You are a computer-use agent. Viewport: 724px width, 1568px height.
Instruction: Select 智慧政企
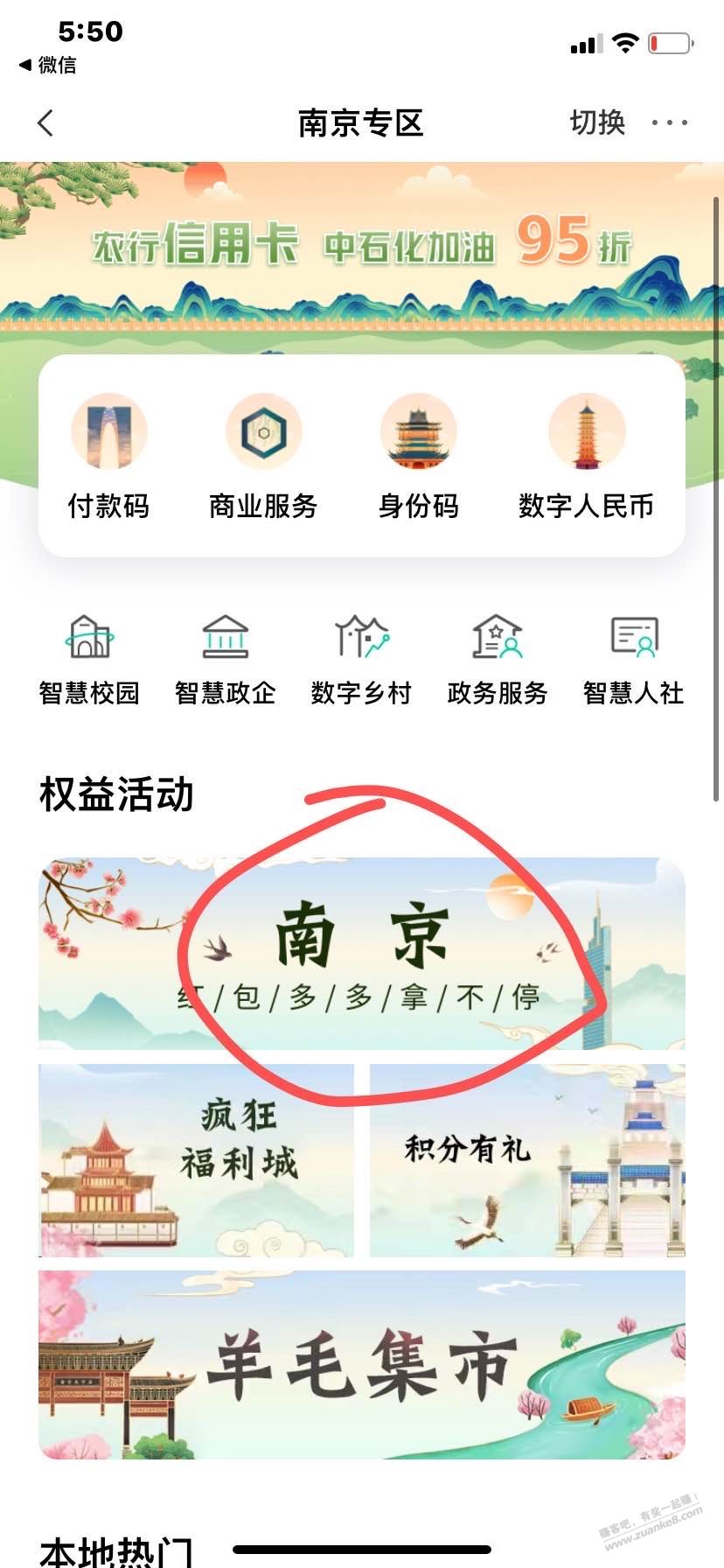[225, 659]
